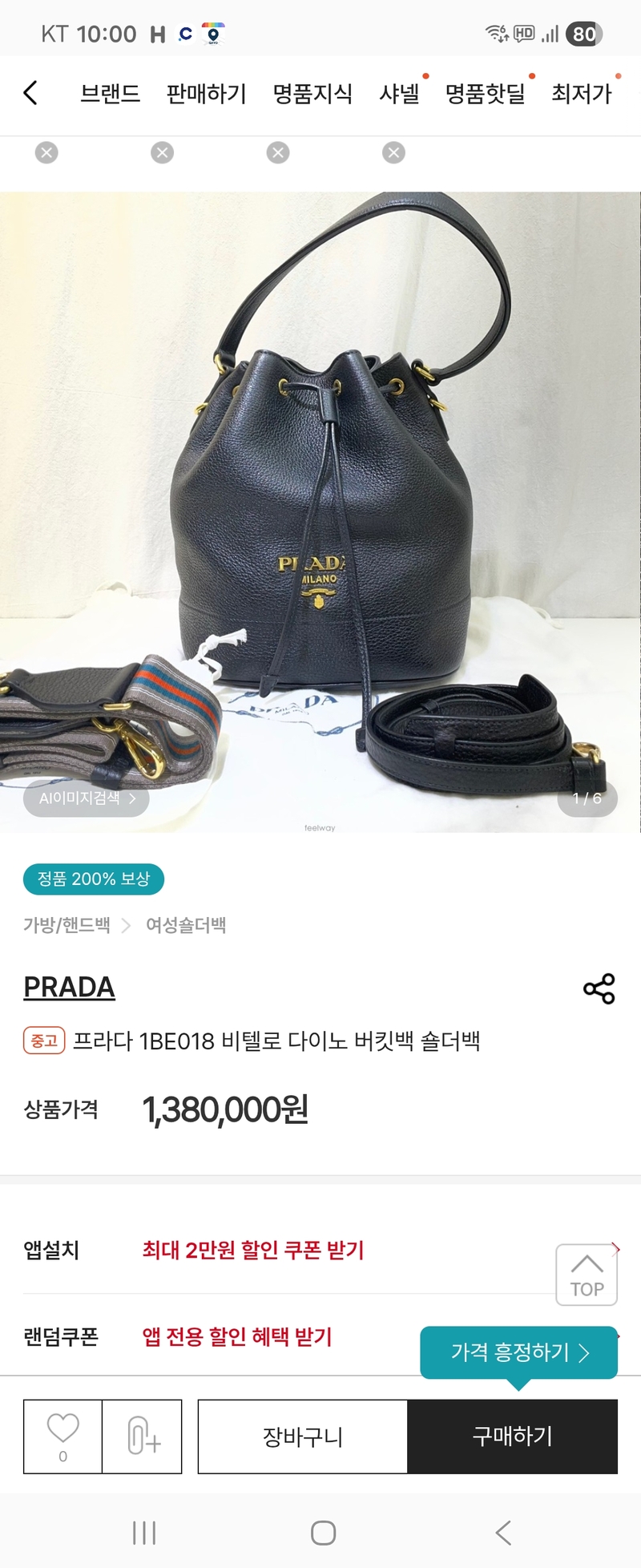Jump to TOP of the page
The width and height of the screenshot is (641, 1568).
tap(587, 1275)
